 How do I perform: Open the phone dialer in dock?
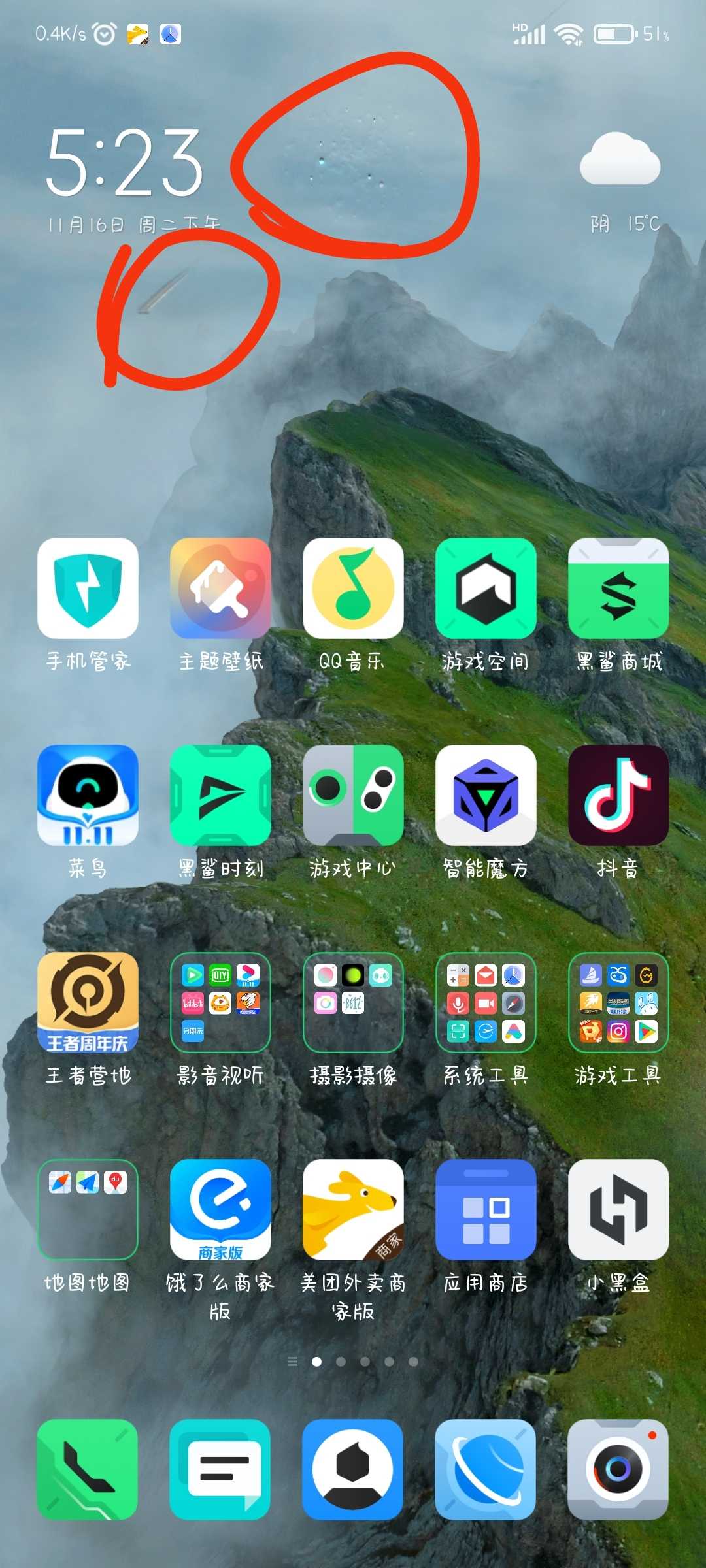click(x=88, y=1469)
